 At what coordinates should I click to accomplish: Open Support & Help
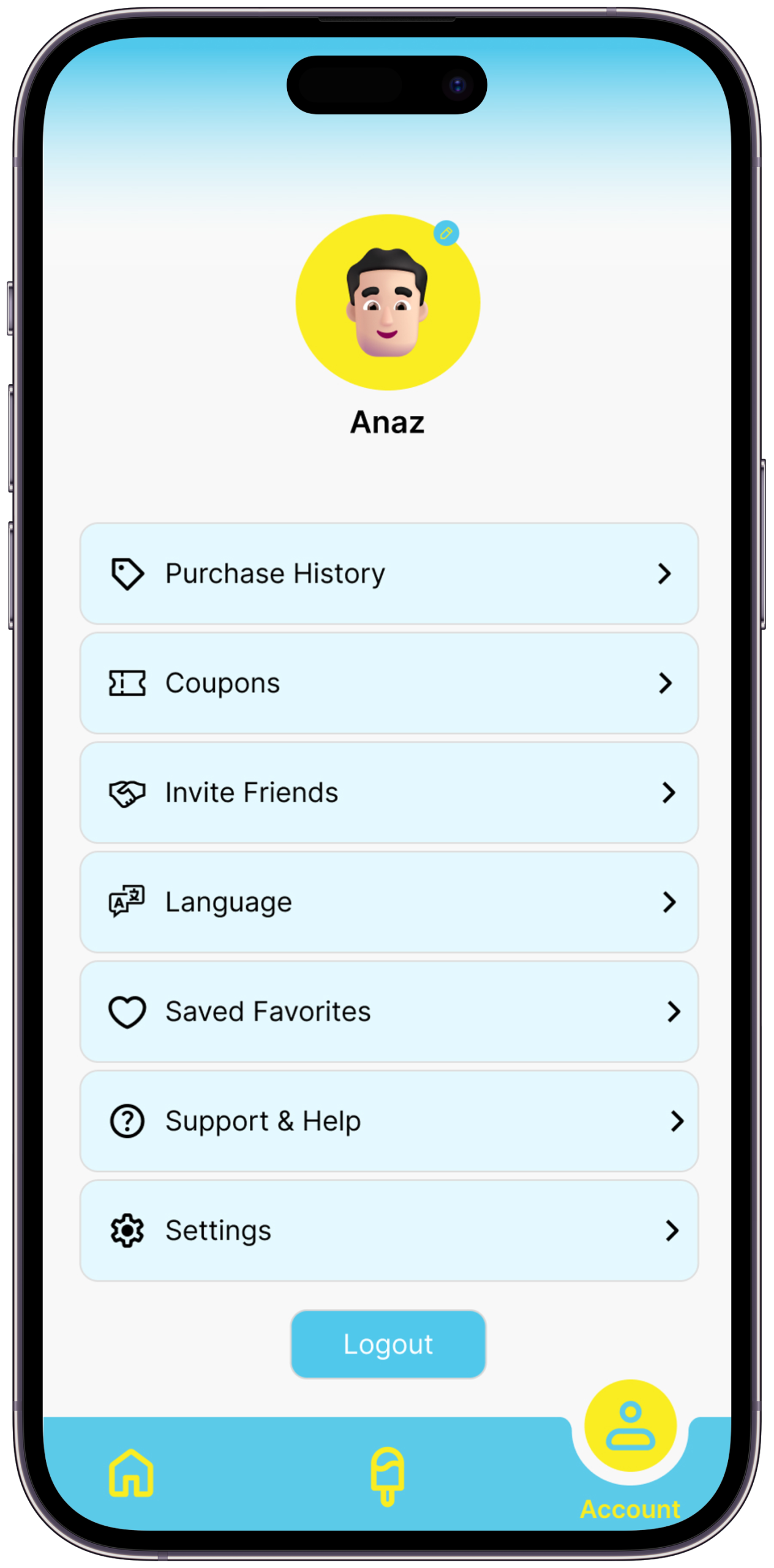tap(388, 1121)
